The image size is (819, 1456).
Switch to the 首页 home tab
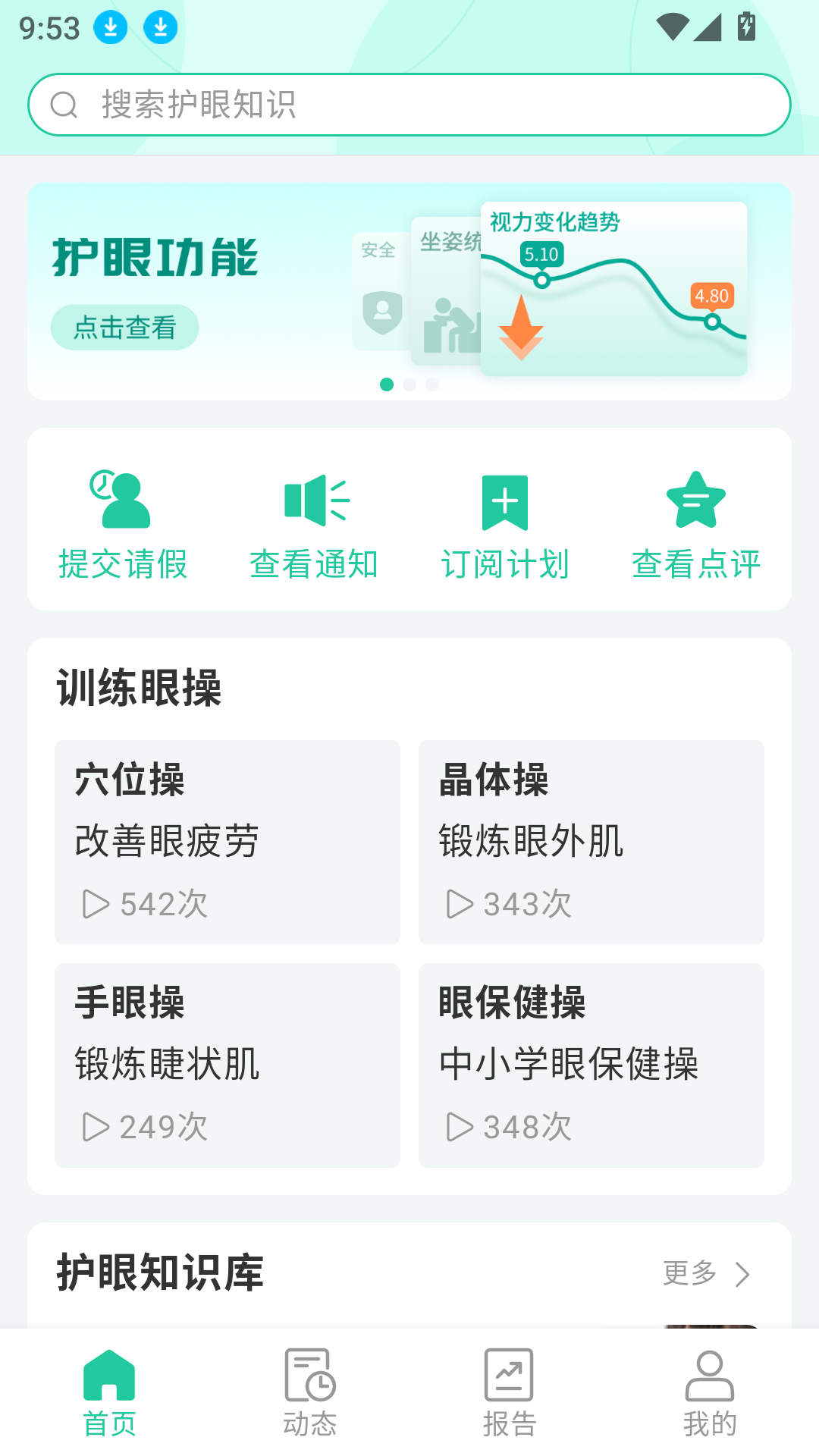[109, 1382]
